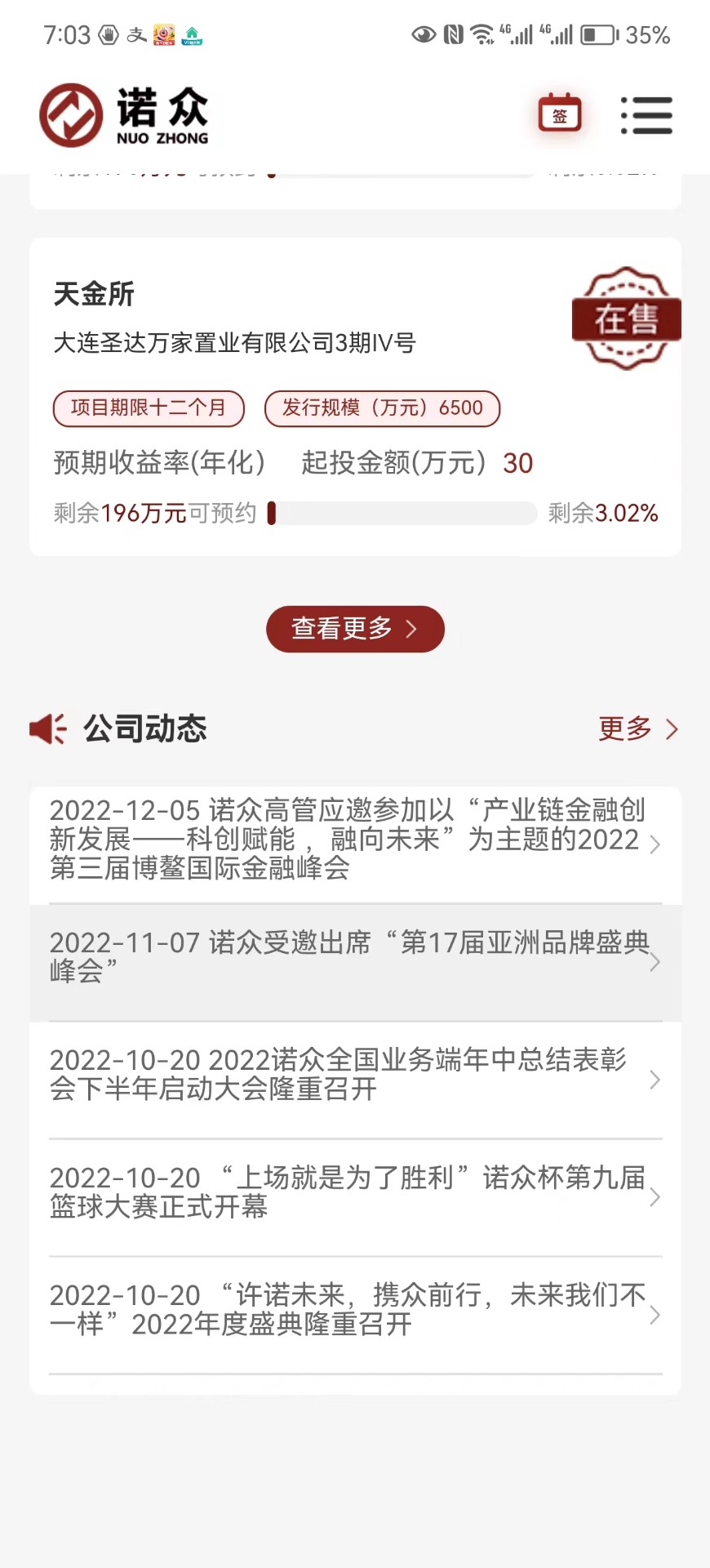Screen dimensions: 710x1568
Task: View the 诺众杯第九届篮球大赛 news item
Action: 355,1192
